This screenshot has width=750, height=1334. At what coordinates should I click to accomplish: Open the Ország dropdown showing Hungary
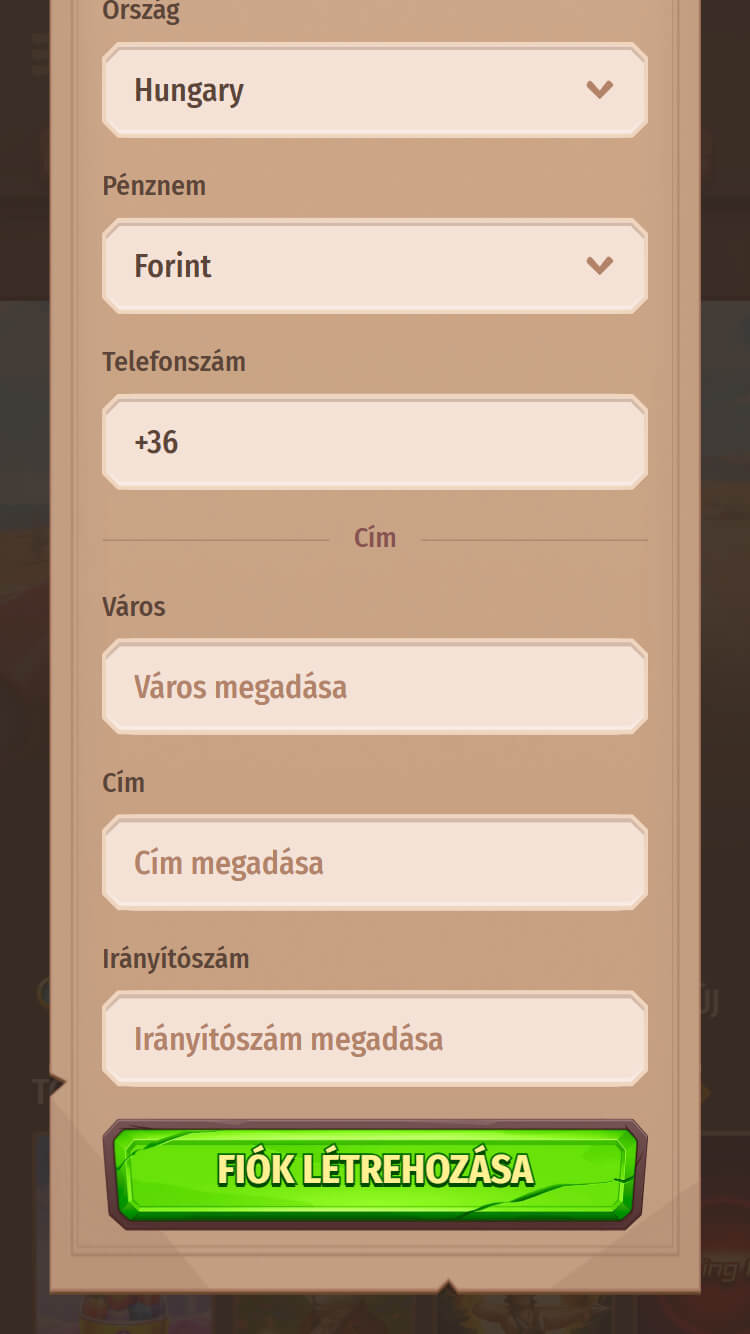(374, 90)
